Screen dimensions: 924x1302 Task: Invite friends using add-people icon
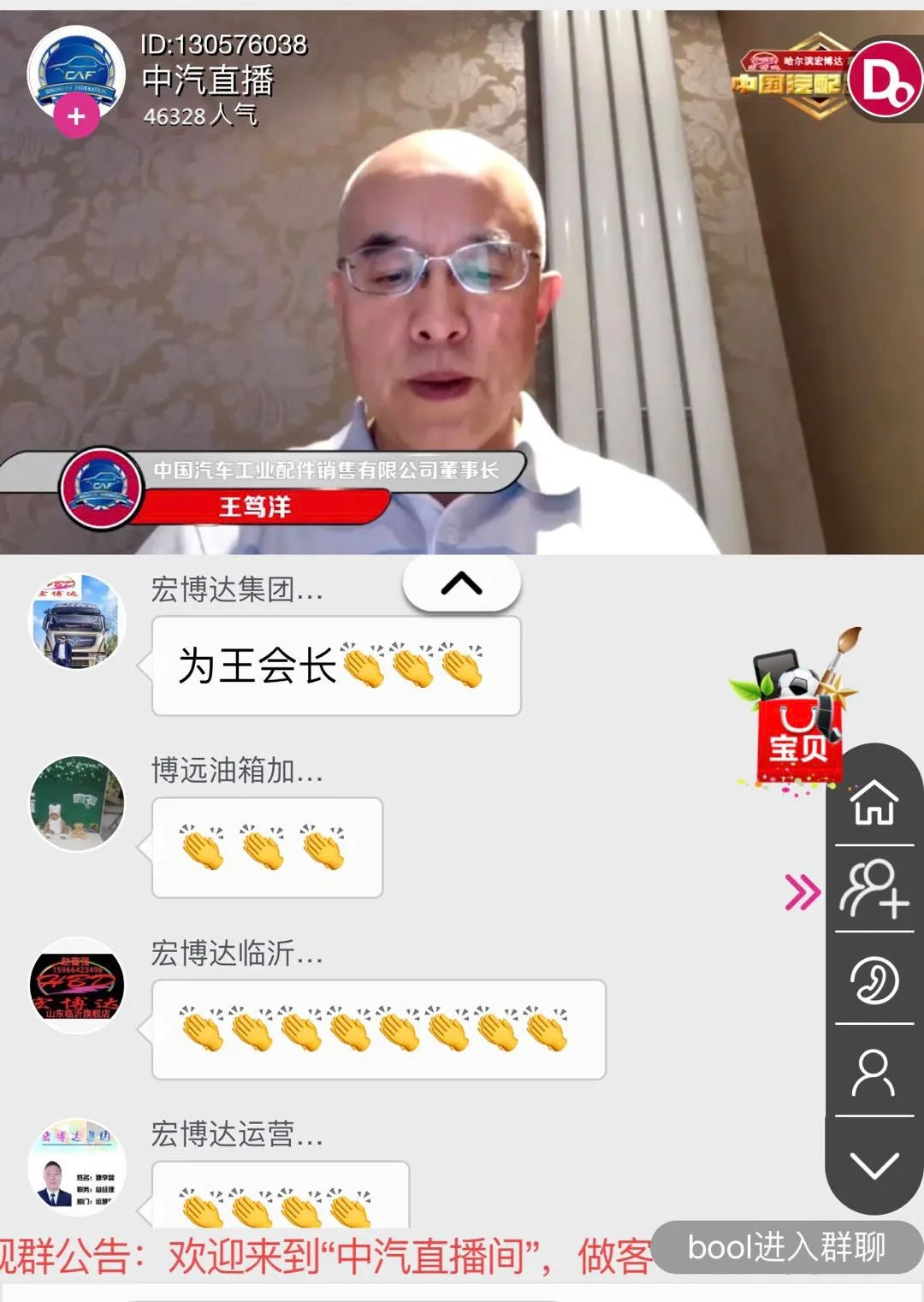(x=874, y=889)
